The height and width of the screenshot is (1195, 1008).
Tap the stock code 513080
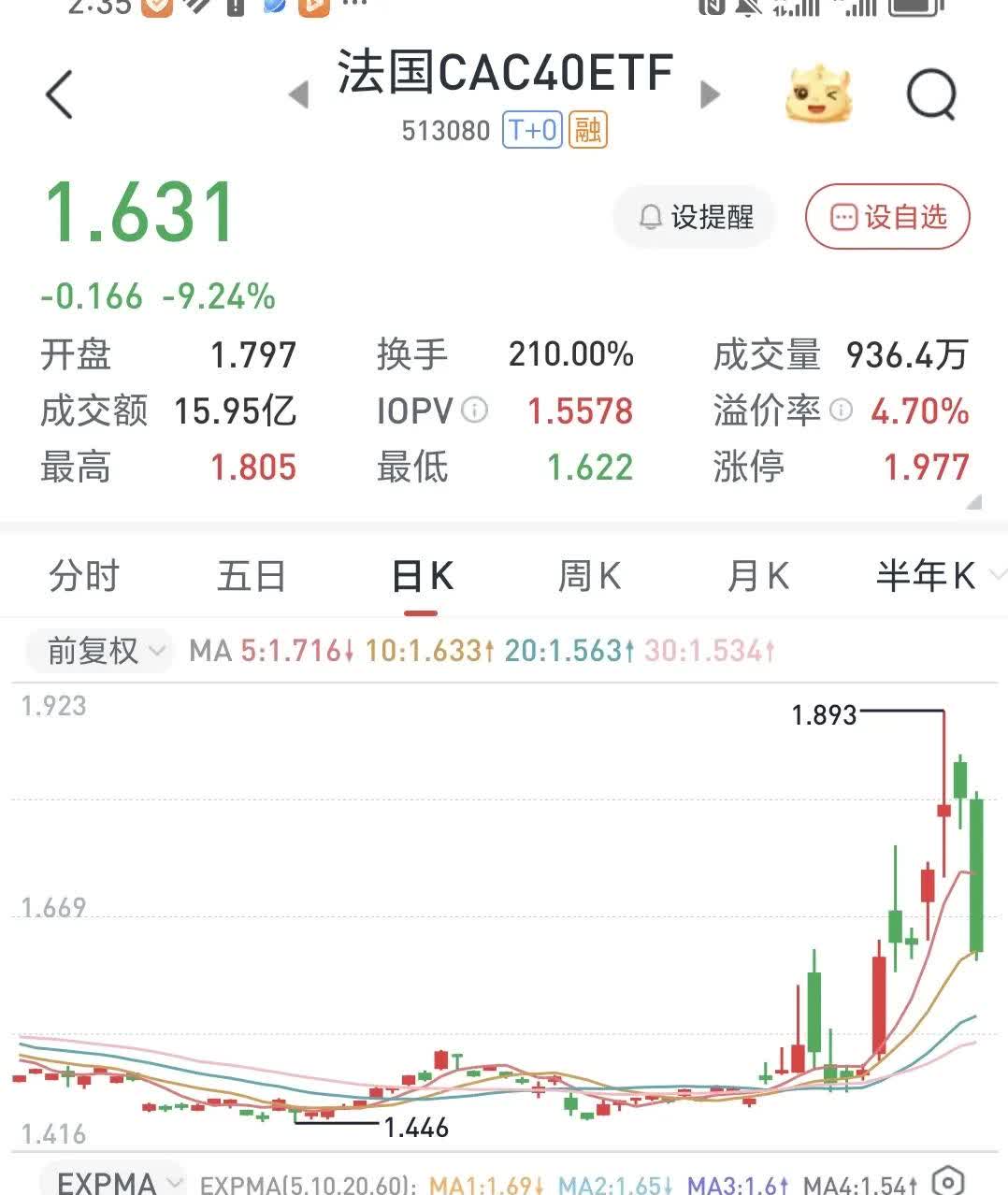(x=444, y=130)
